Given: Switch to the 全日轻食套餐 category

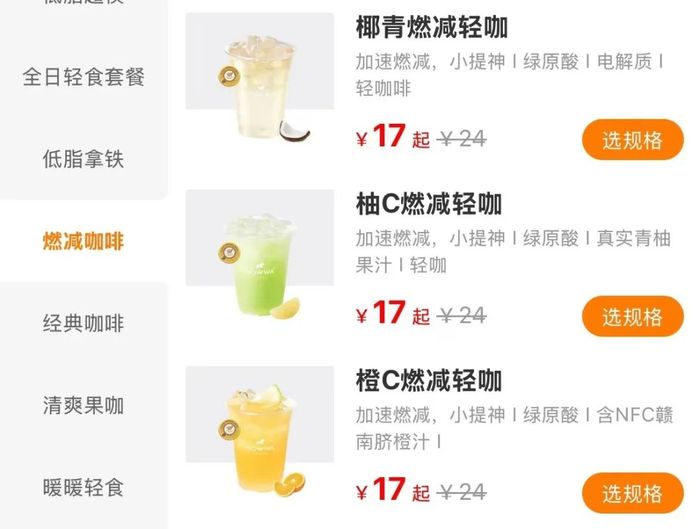Looking at the screenshot, I should click(x=84, y=77).
